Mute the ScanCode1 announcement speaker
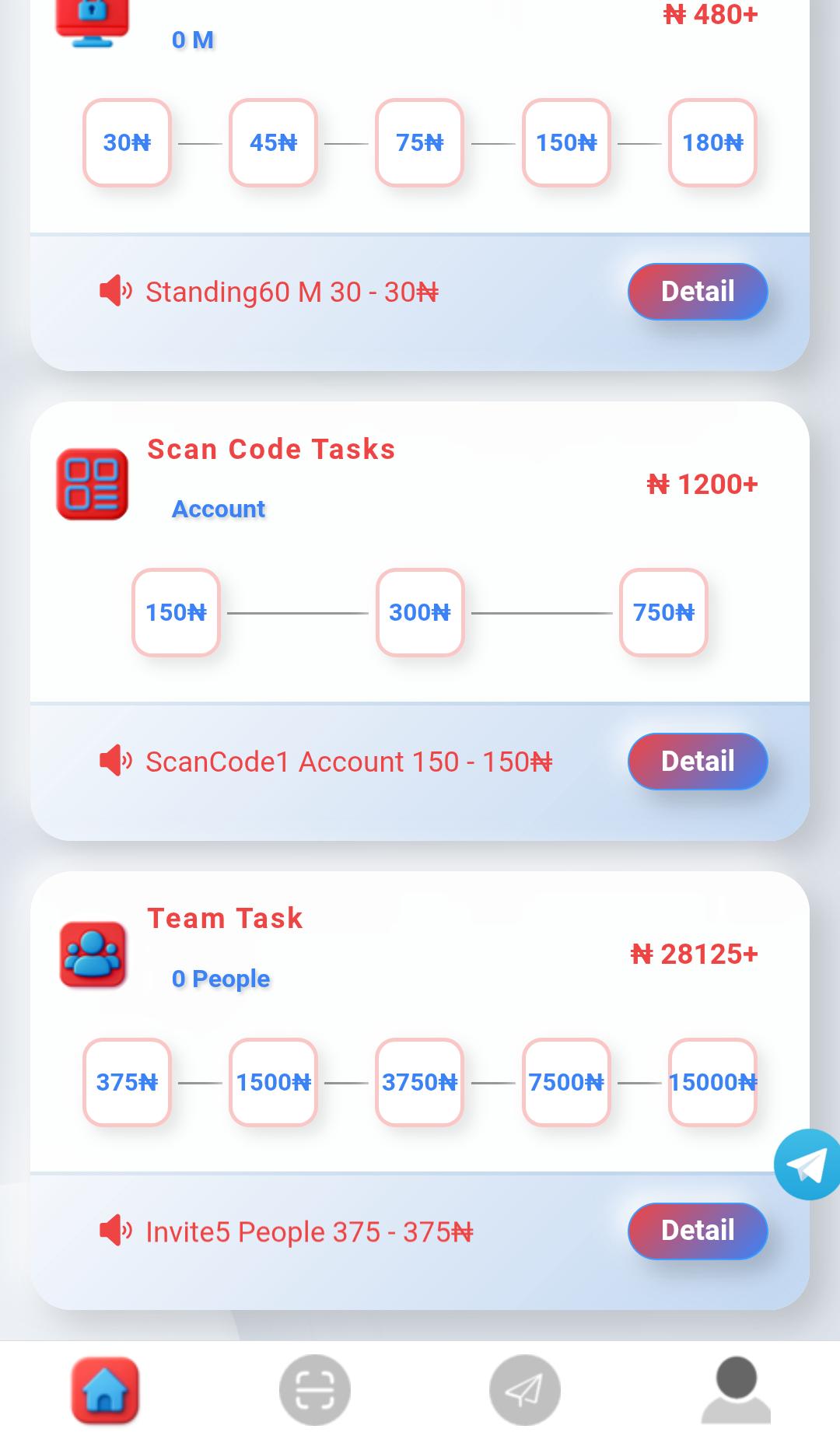 115,762
